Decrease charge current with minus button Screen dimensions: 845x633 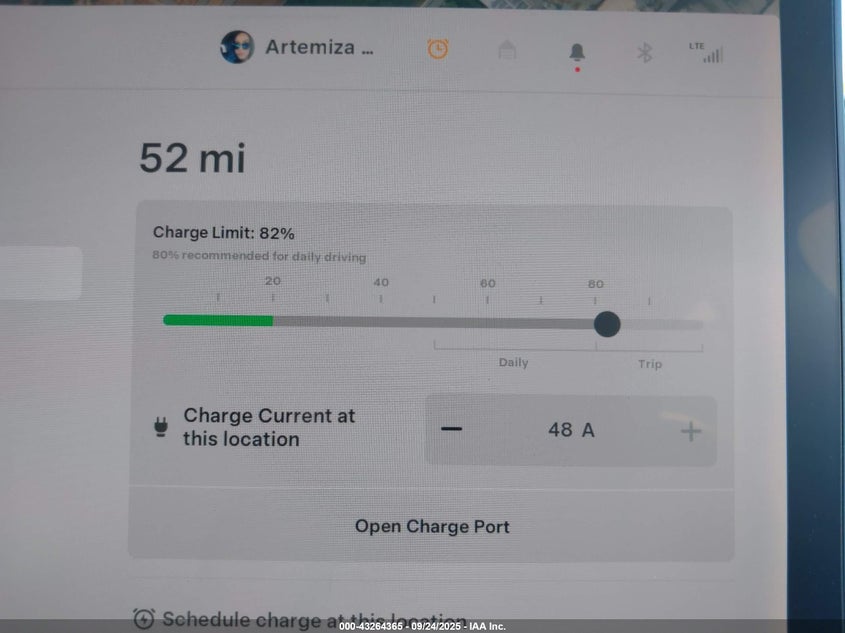452,429
